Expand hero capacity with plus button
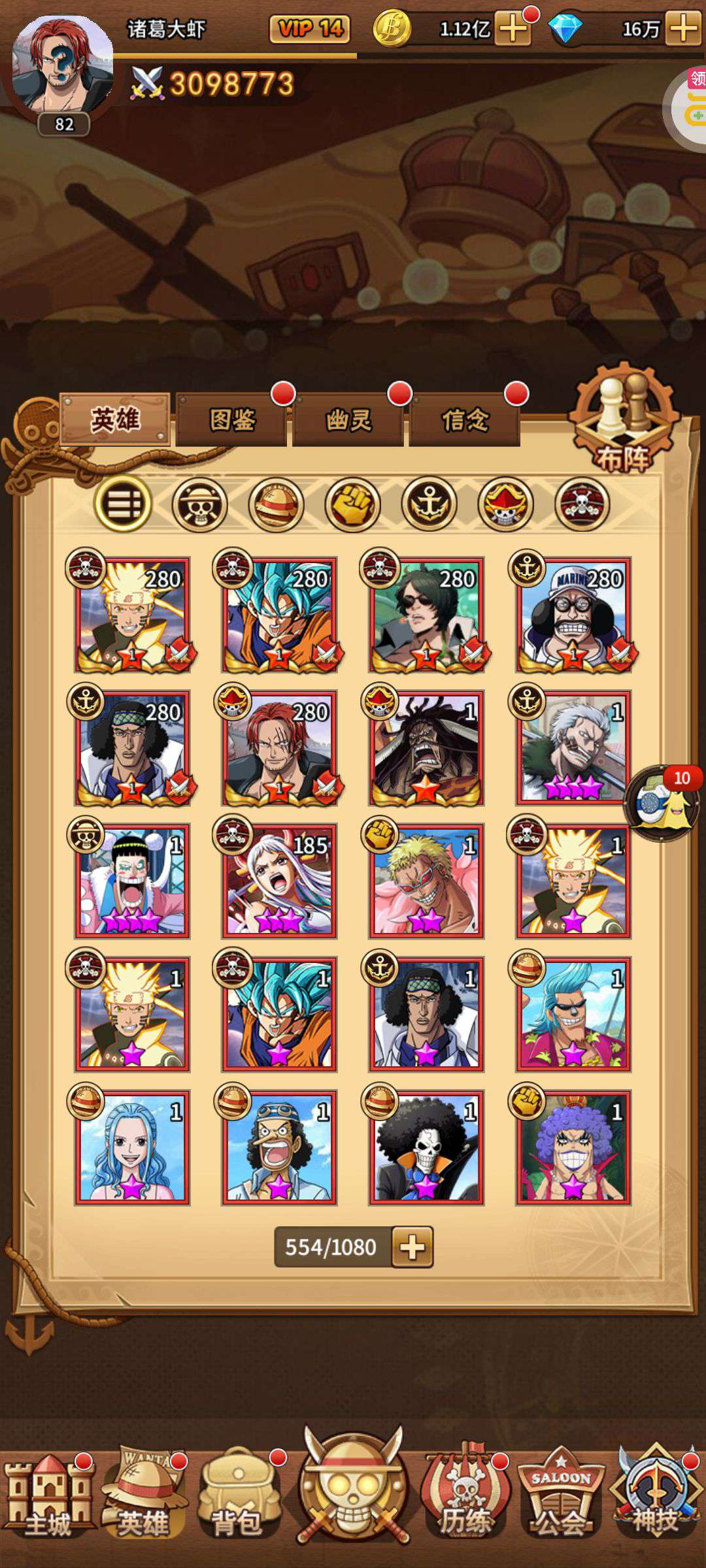The height and width of the screenshot is (1568, 706). (412, 1247)
